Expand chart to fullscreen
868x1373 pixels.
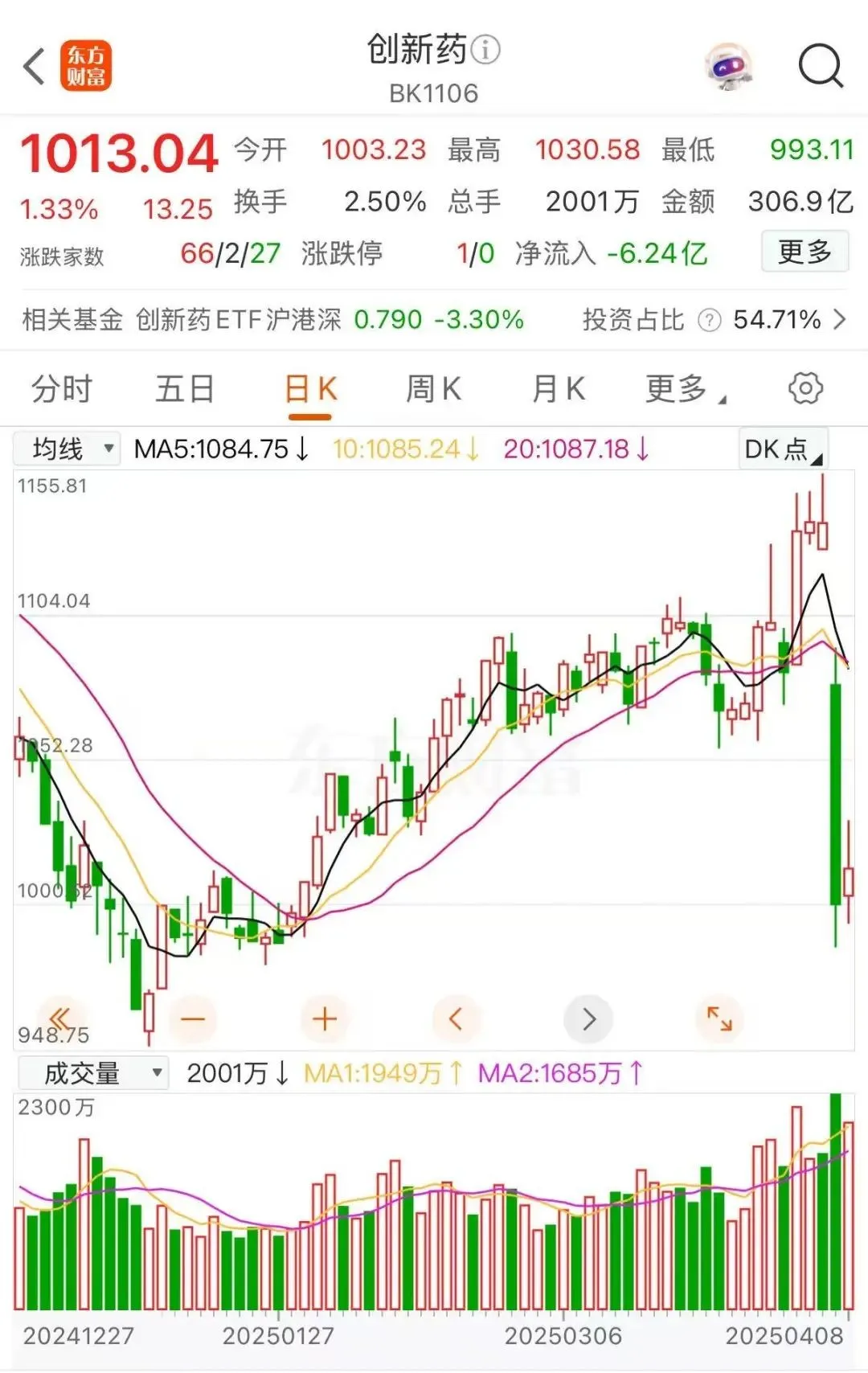click(719, 1019)
